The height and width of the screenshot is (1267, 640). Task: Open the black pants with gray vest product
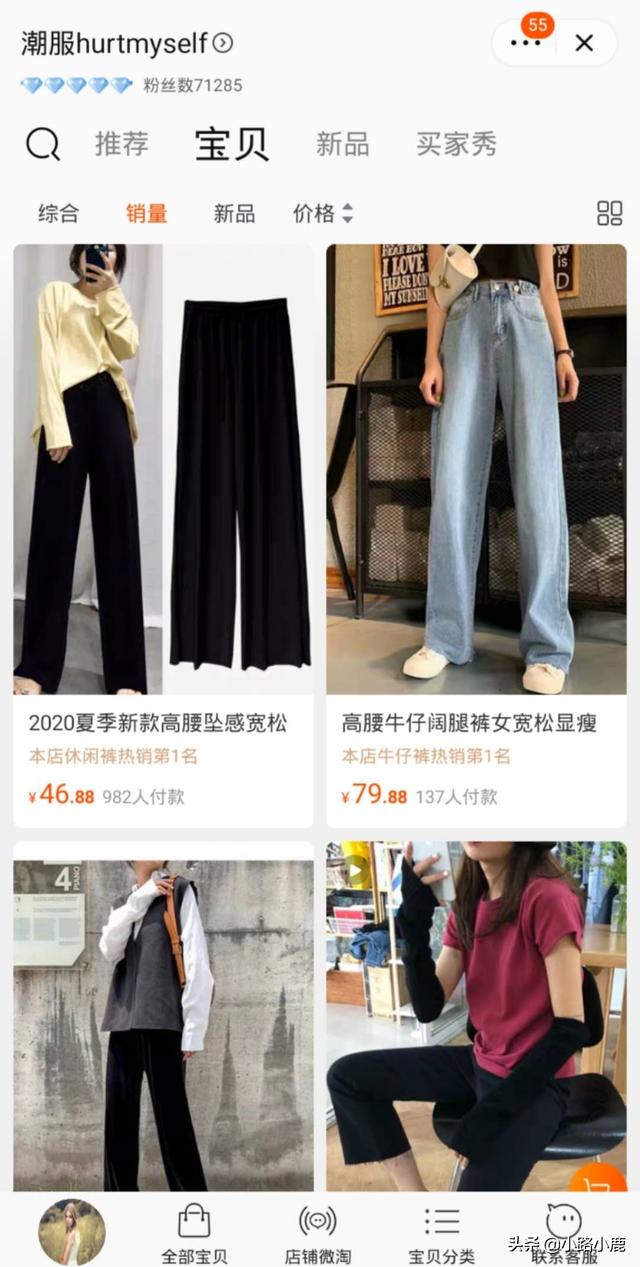tap(163, 1015)
